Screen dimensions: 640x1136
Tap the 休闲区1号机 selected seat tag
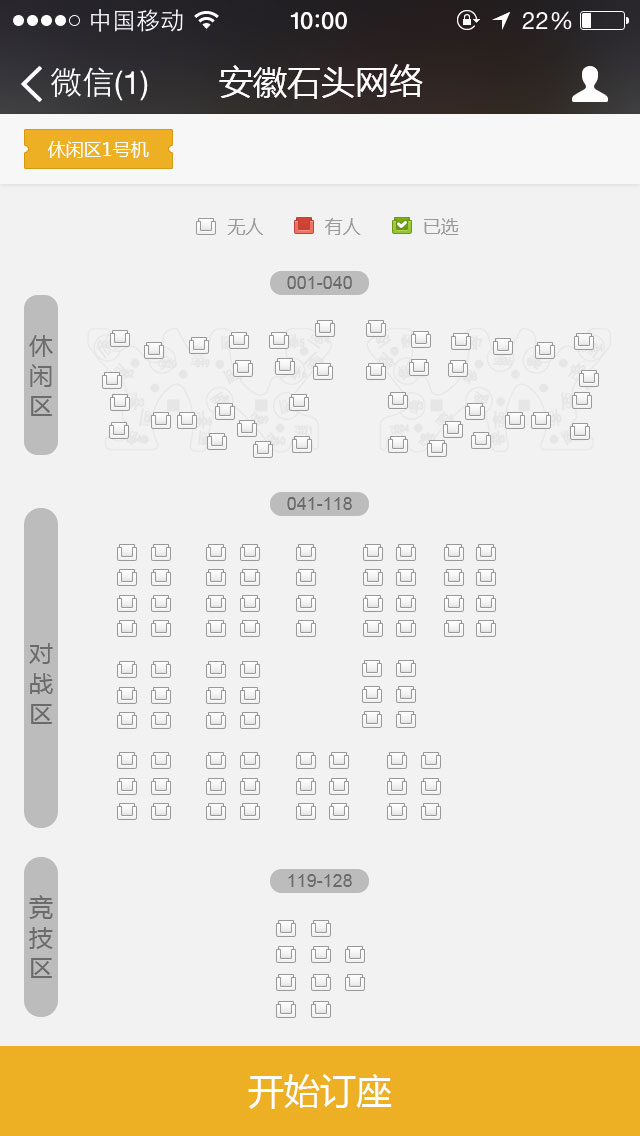coord(98,149)
